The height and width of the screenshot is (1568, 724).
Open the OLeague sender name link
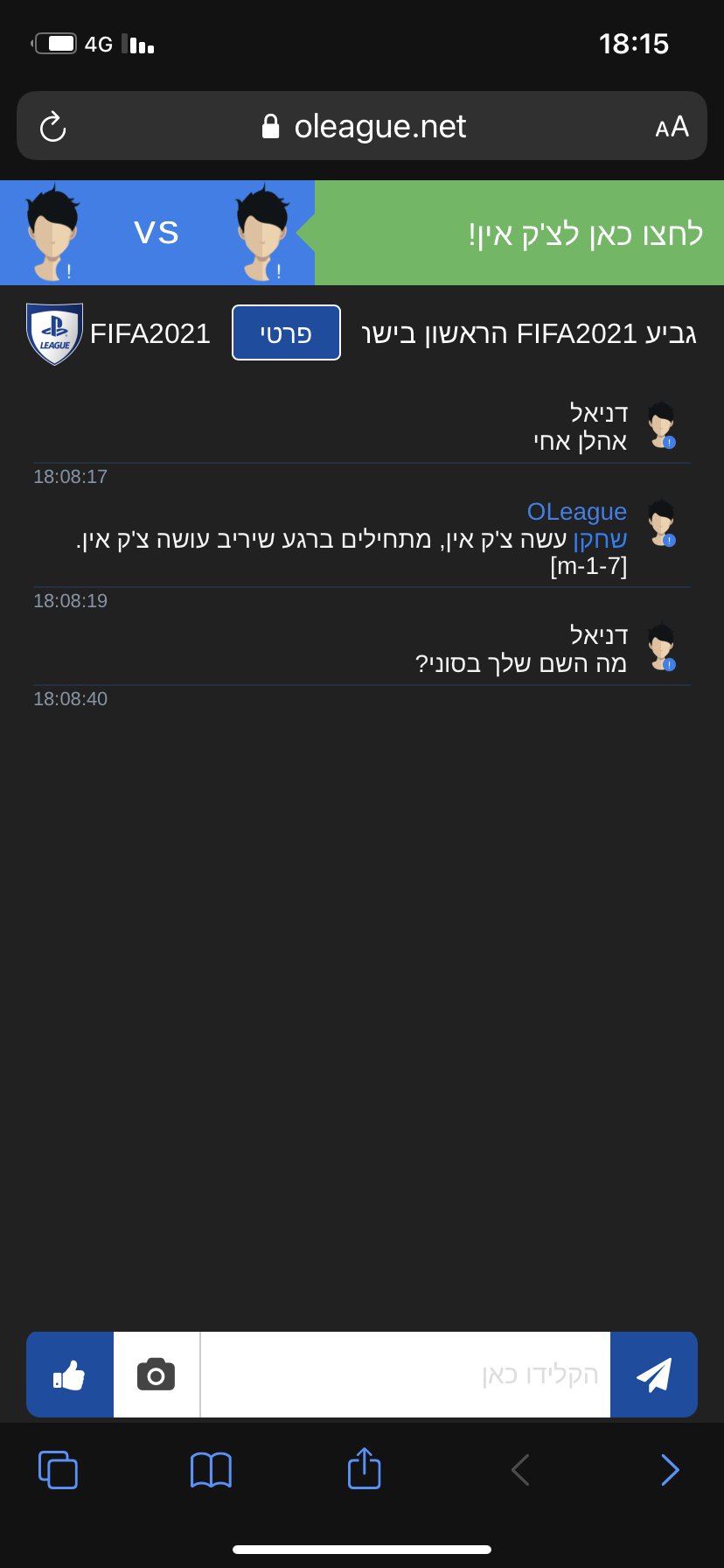(x=577, y=512)
